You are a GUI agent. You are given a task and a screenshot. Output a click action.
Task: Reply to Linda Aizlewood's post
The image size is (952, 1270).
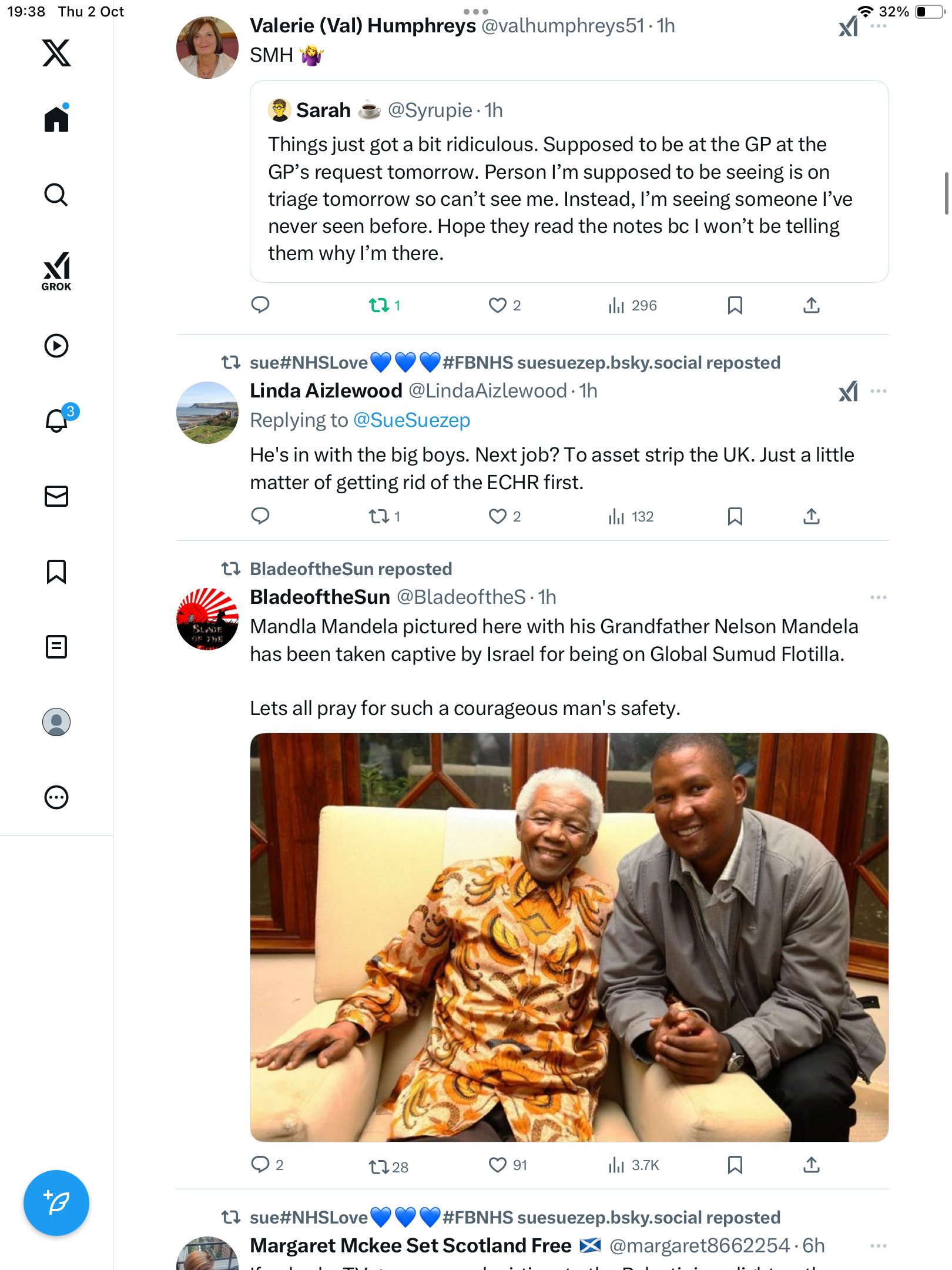[260, 516]
